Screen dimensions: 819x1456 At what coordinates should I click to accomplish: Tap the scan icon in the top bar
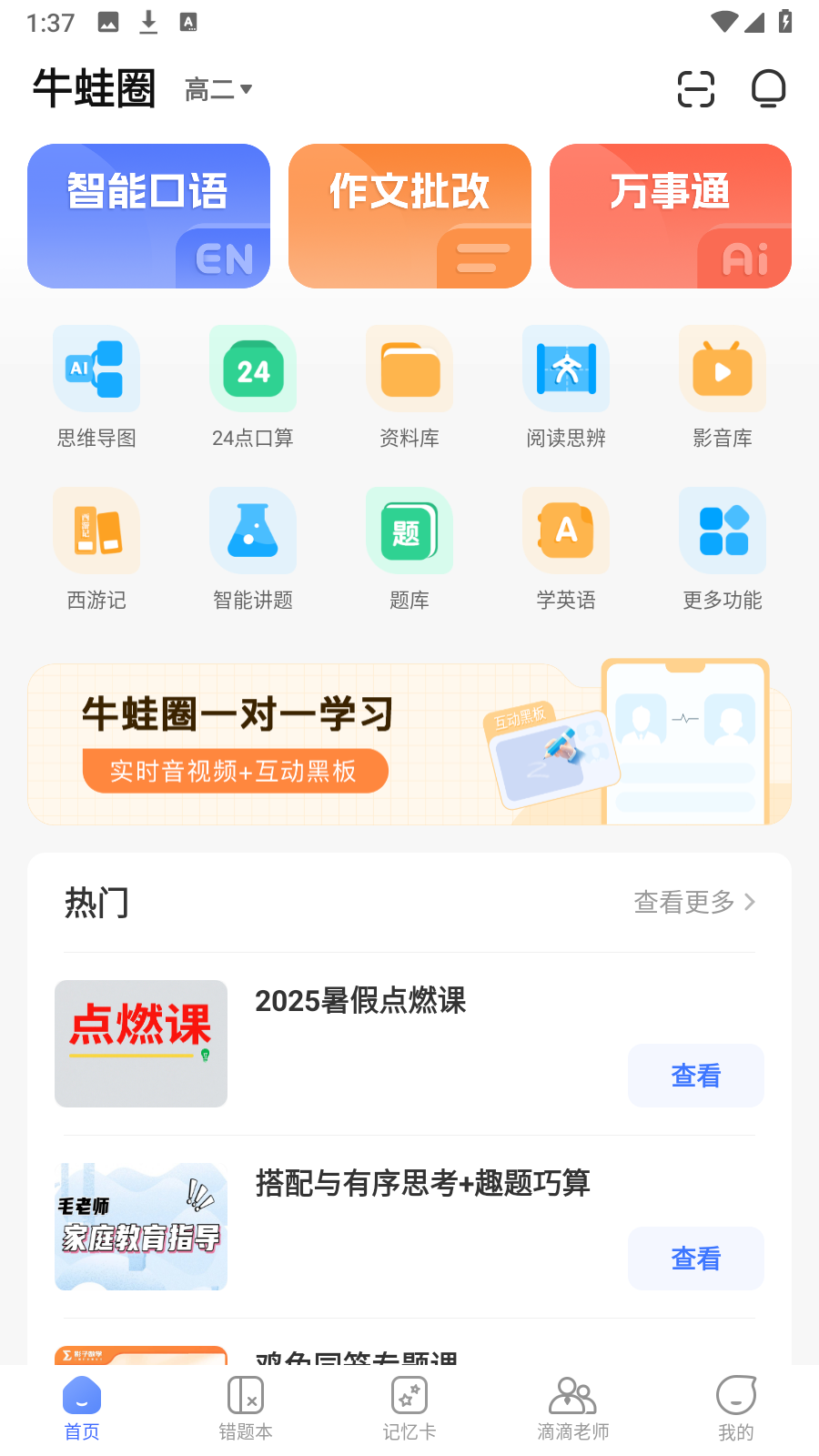(695, 90)
